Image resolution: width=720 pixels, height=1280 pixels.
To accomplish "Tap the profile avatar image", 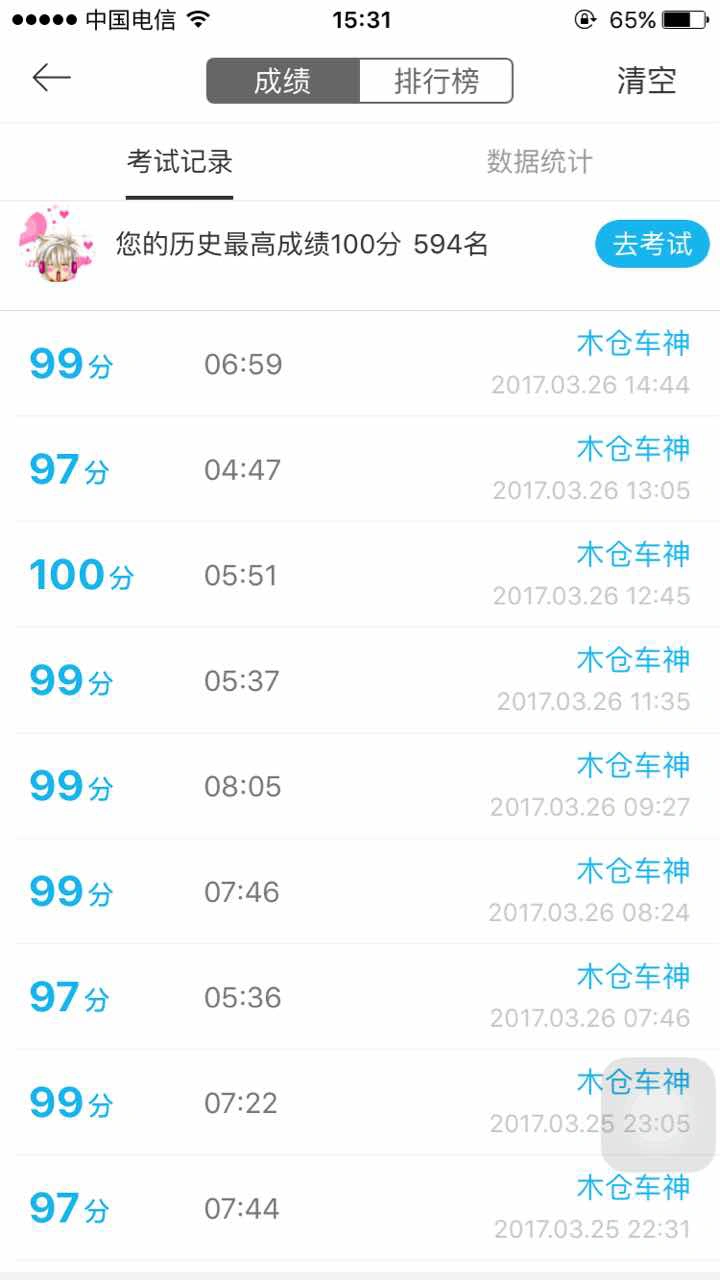I will tap(55, 245).
